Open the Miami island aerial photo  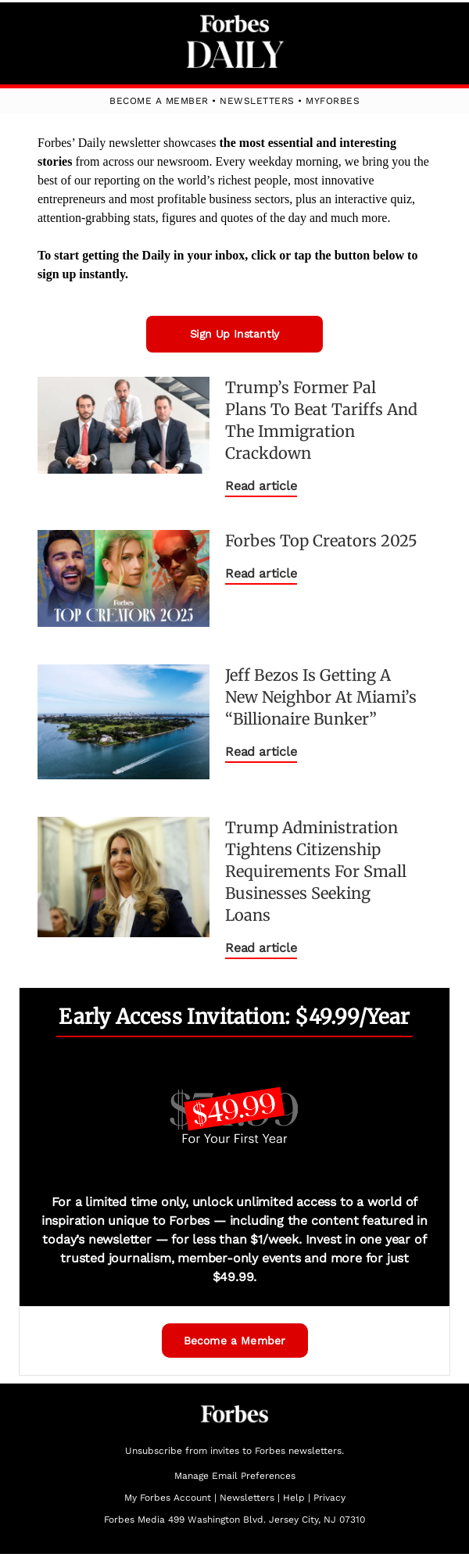[124, 721]
